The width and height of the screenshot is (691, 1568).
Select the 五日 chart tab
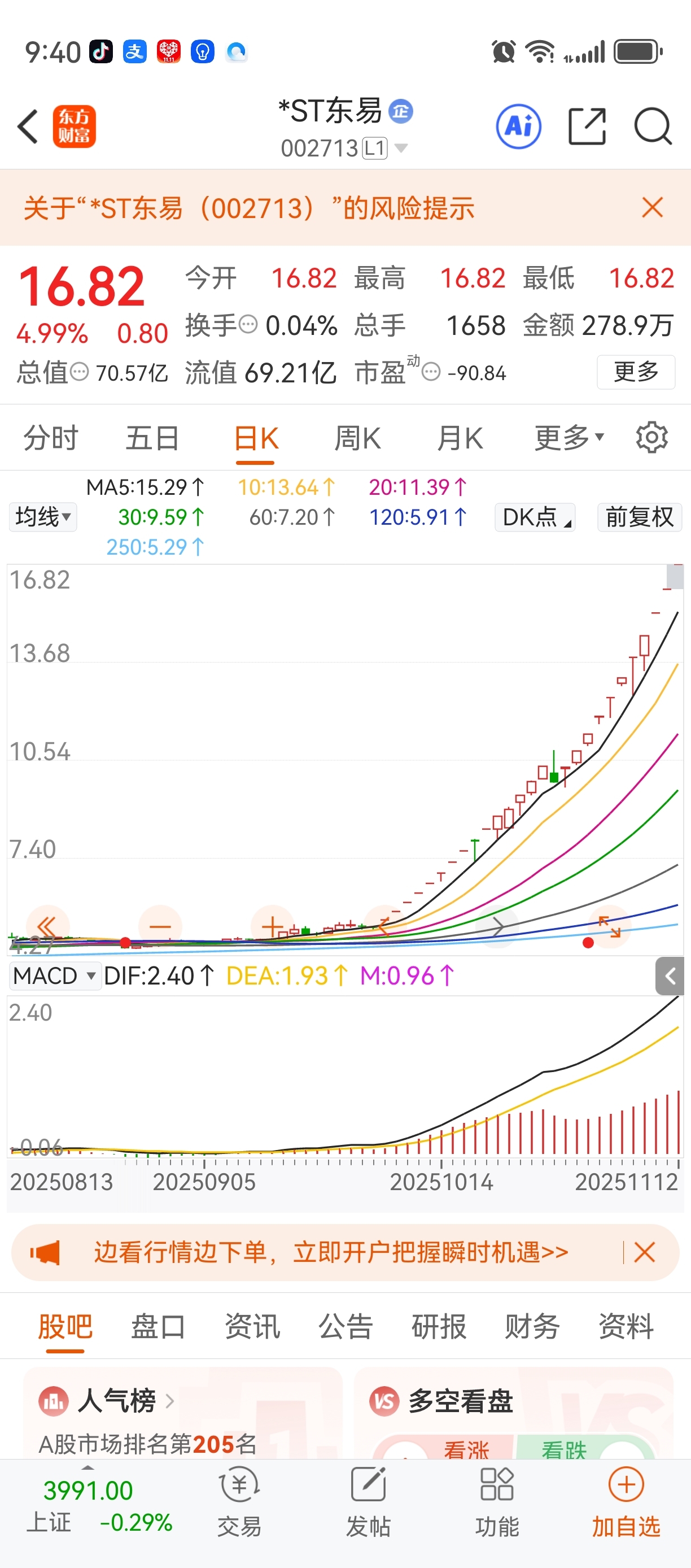point(152,438)
